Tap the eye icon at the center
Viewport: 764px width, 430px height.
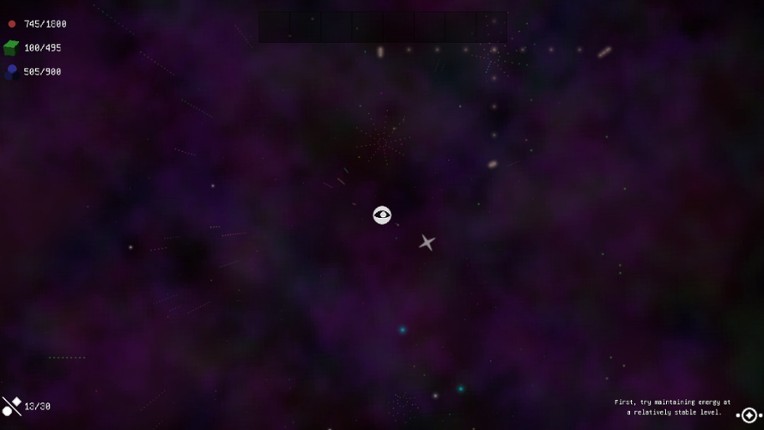click(x=382, y=215)
